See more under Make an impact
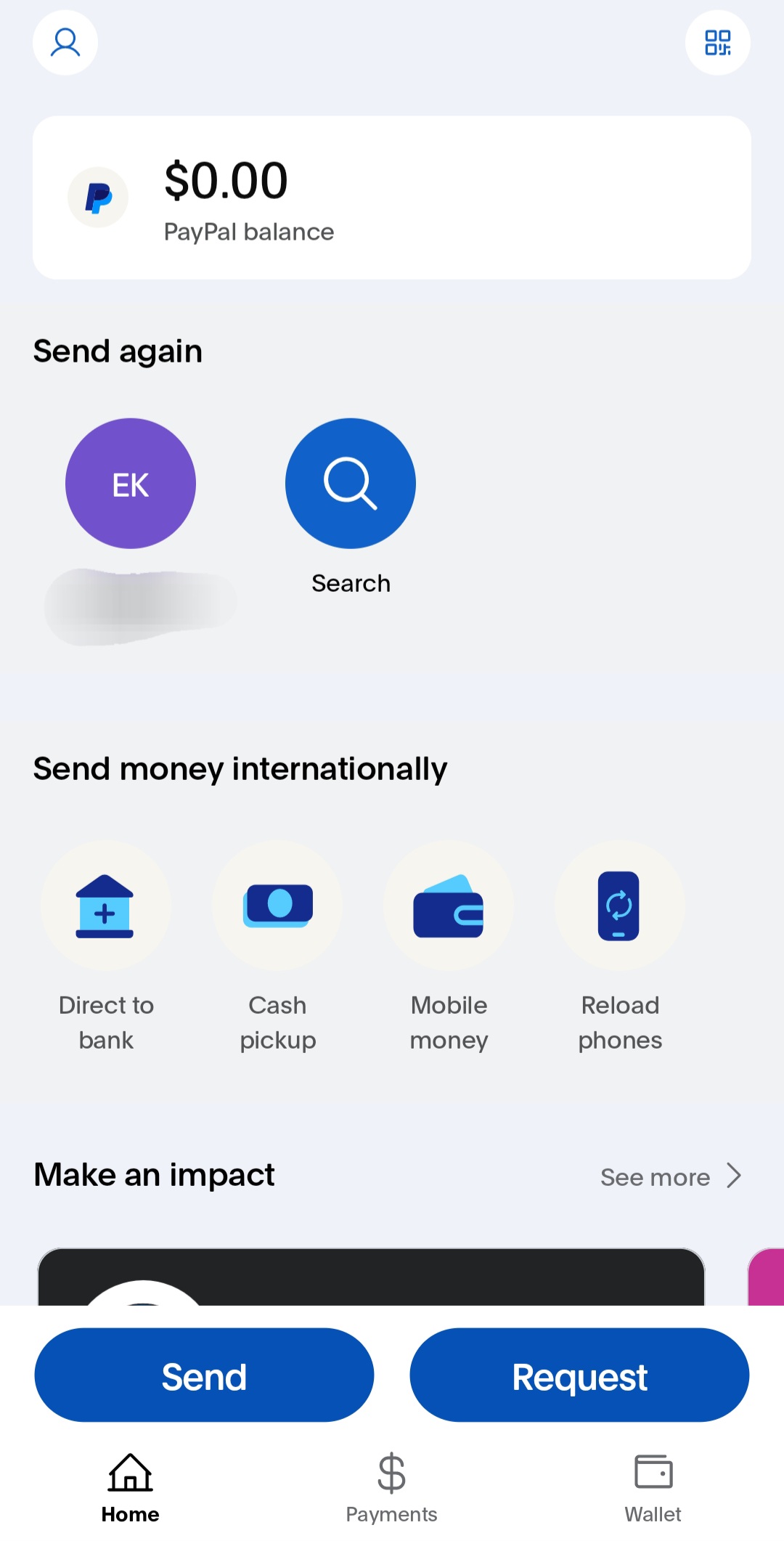This screenshot has height=1541, width=784. coord(671,1176)
